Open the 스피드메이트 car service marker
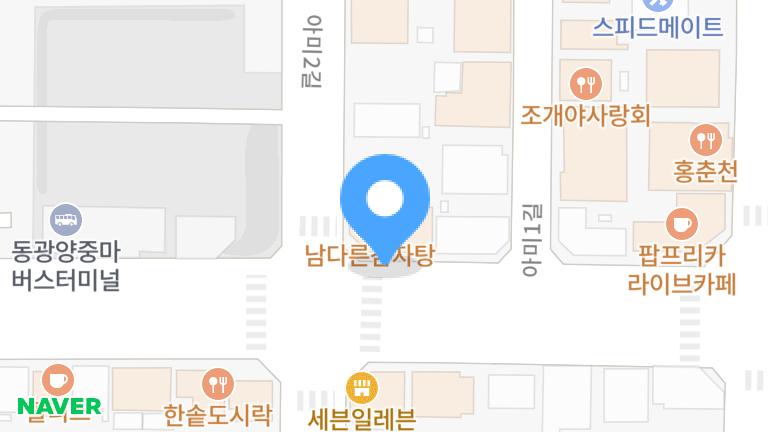 pos(658,5)
